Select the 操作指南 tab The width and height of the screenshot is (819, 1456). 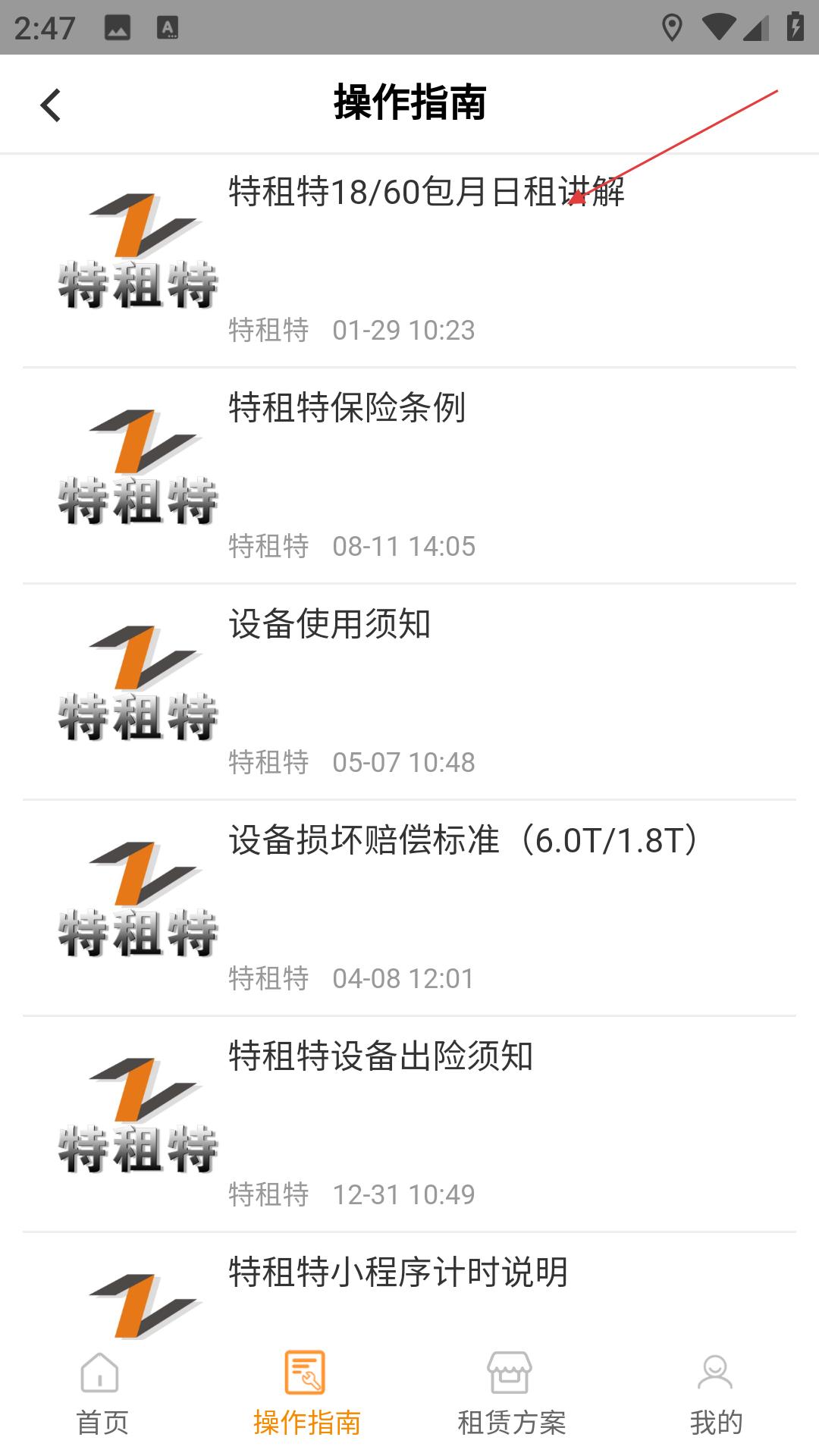(307, 1395)
